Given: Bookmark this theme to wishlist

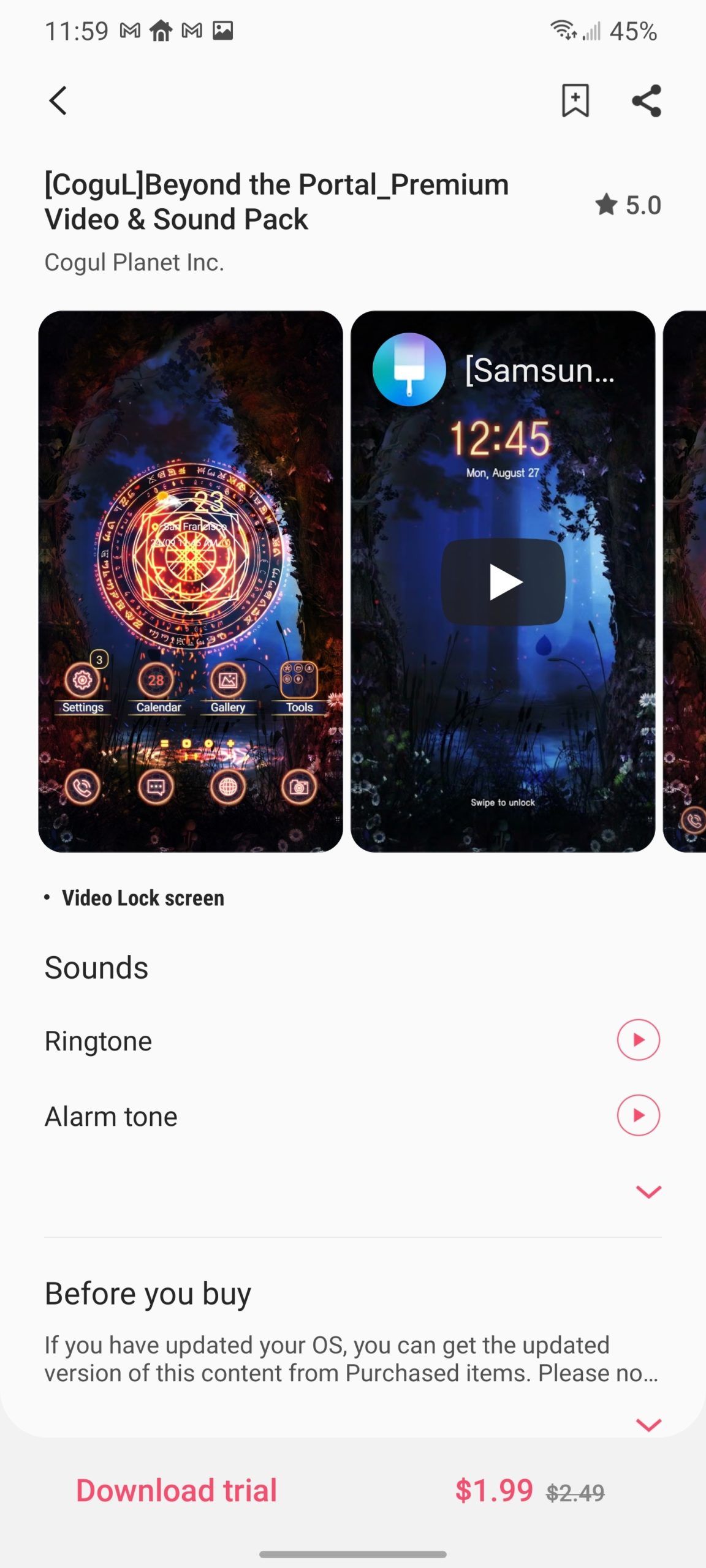Looking at the screenshot, I should pos(575,100).
